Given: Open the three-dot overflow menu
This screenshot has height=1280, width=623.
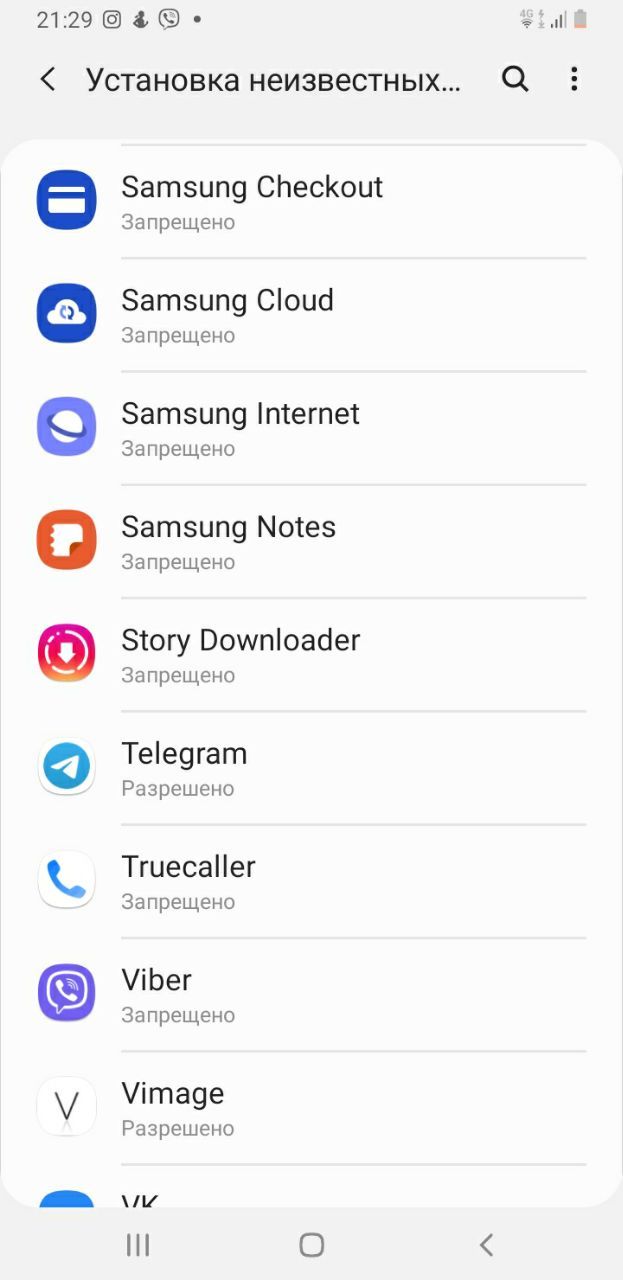Looking at the screenshot, I should tap(574, 80).
